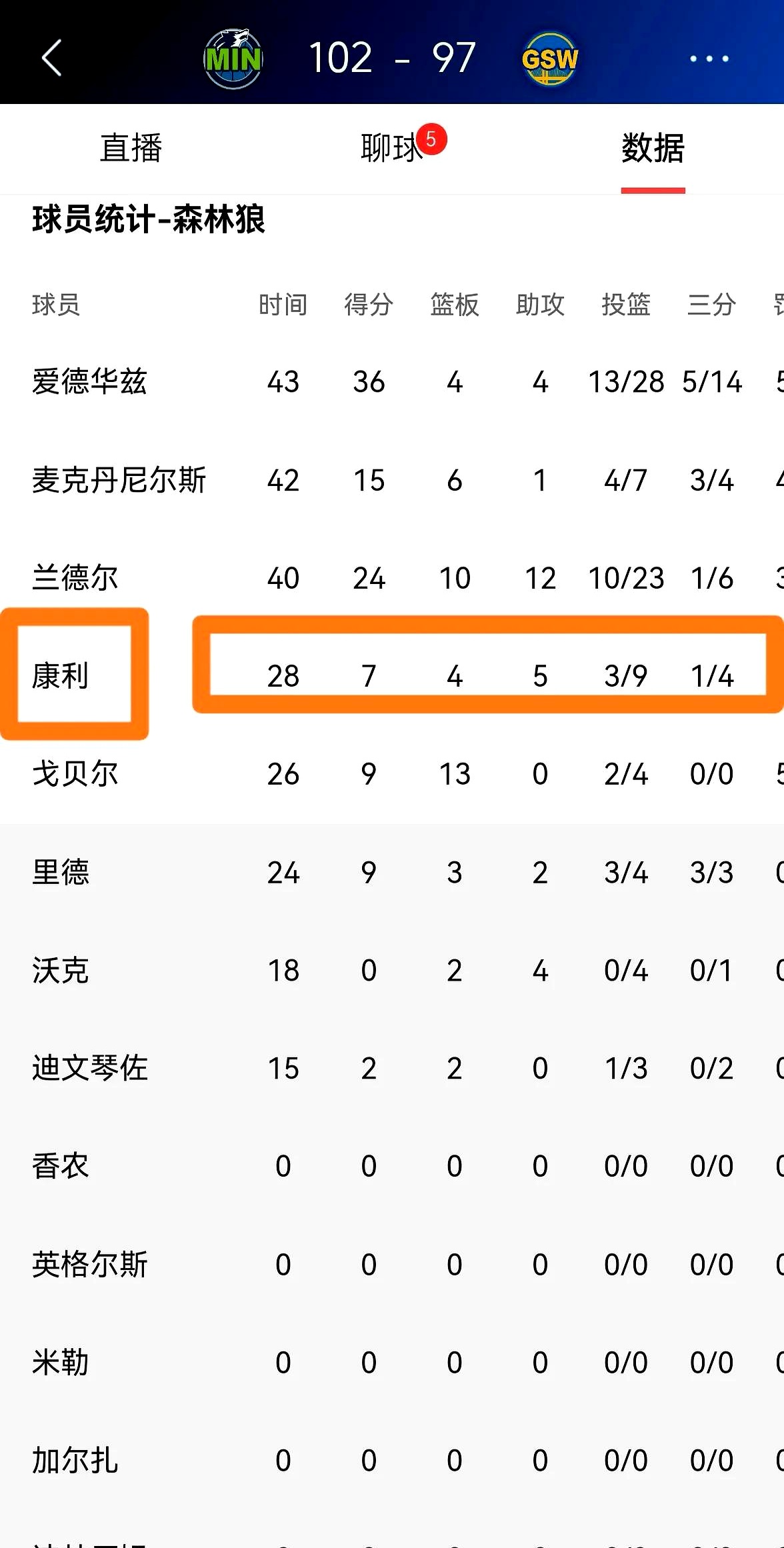Switch to the 直播 tab

pos(131,148)
